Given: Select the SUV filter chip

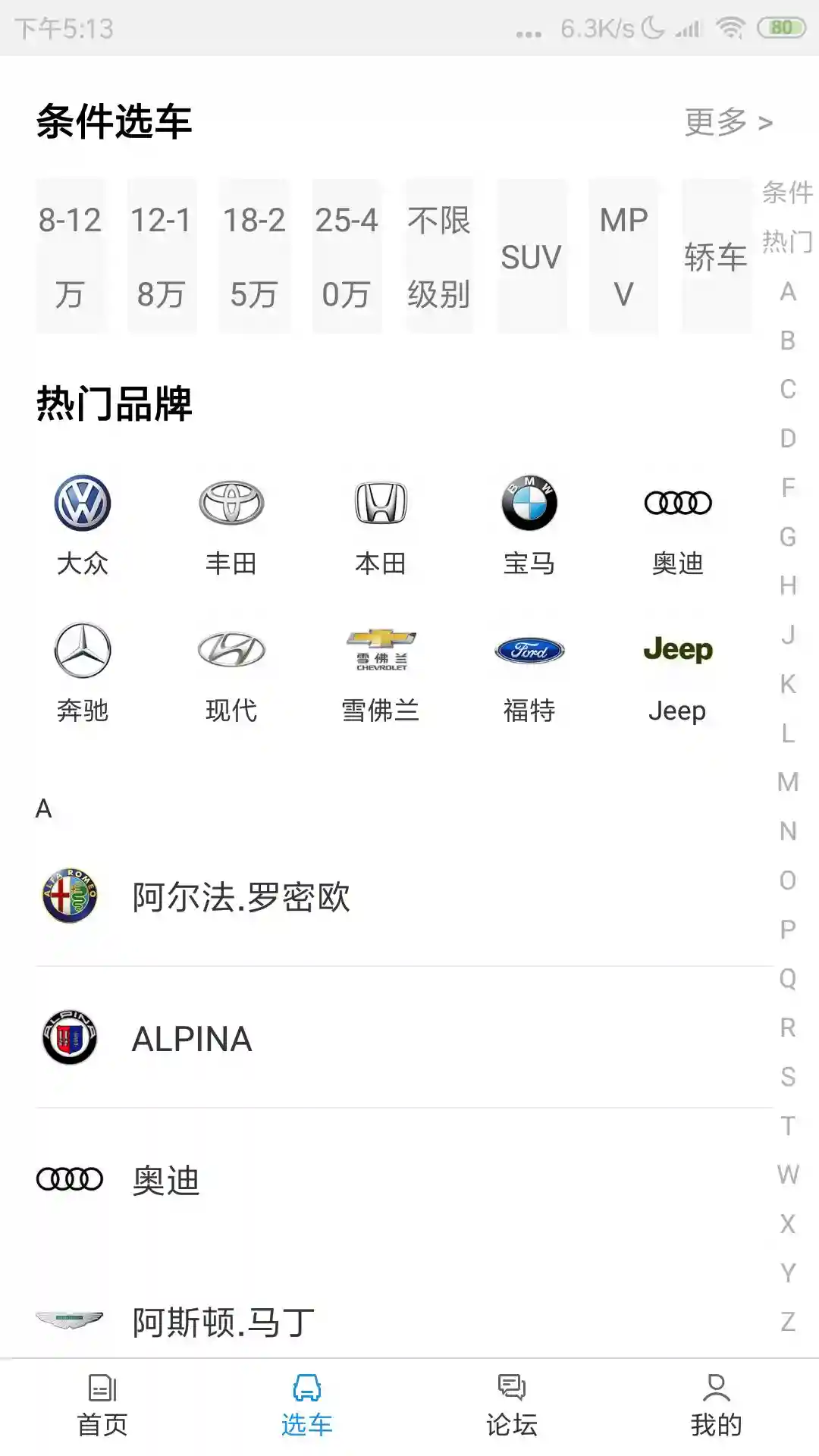Looking at the screenshot, I should click(532, 256).
